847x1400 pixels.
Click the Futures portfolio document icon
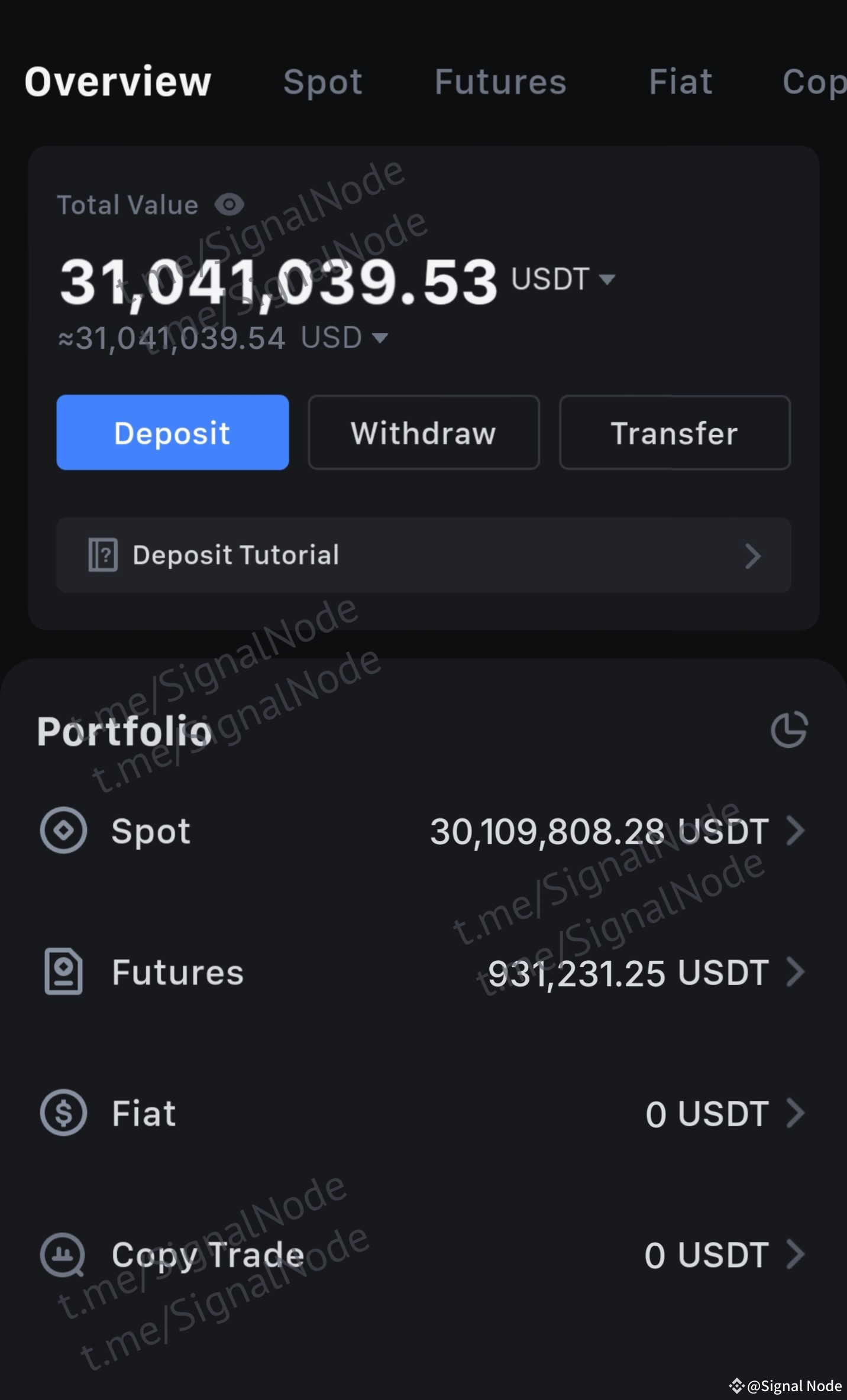(64, 971)
